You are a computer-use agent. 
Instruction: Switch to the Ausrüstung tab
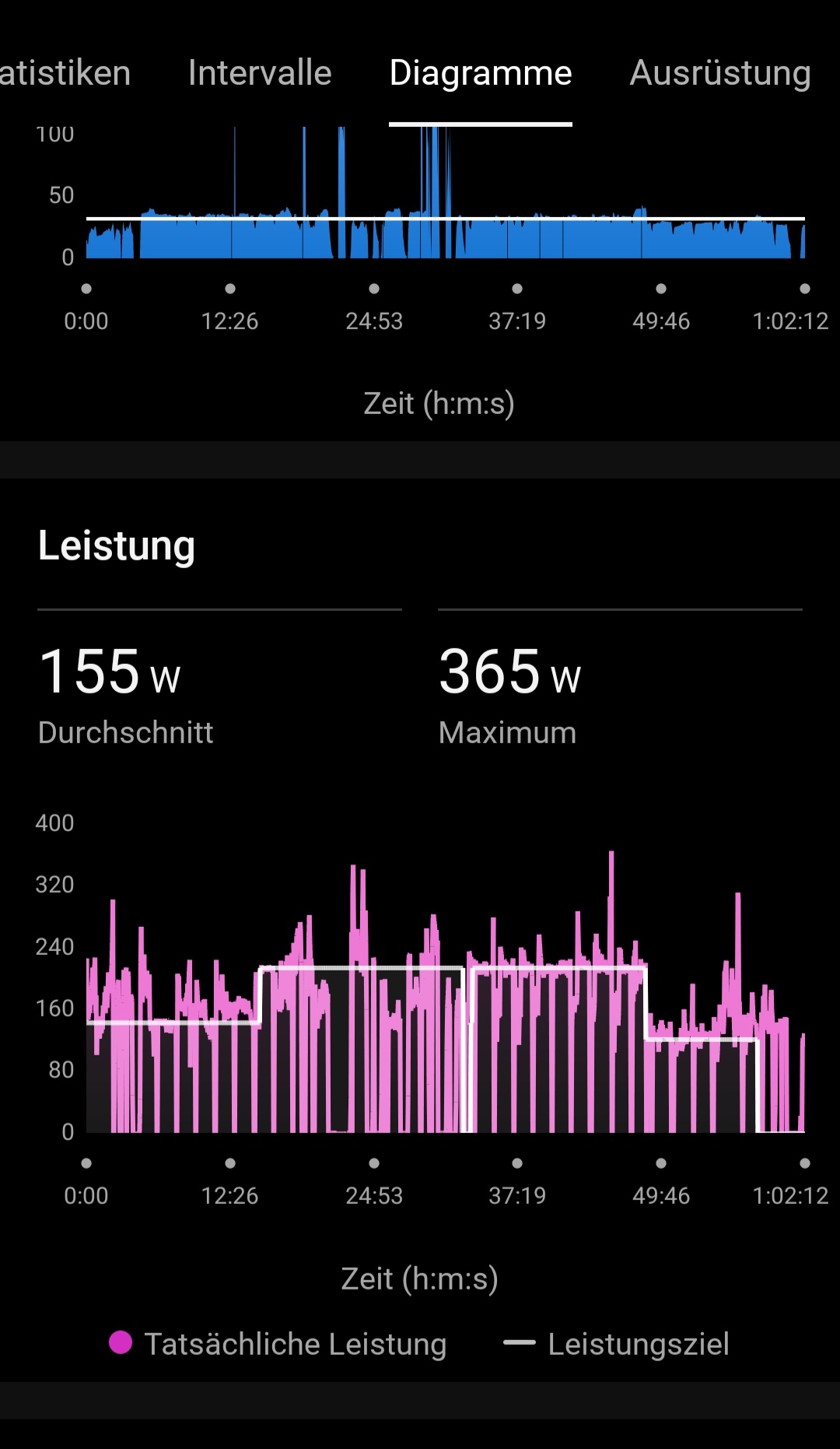point(719,72)
